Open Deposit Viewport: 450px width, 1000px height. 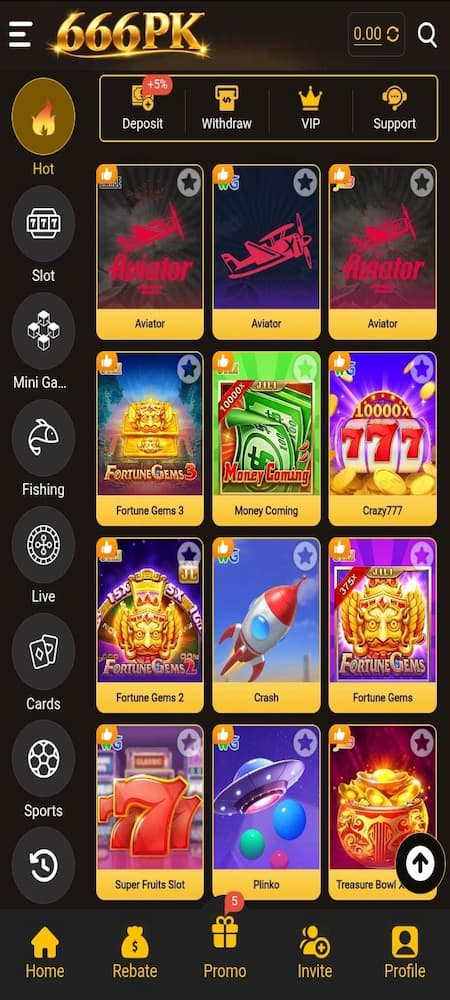143,107
